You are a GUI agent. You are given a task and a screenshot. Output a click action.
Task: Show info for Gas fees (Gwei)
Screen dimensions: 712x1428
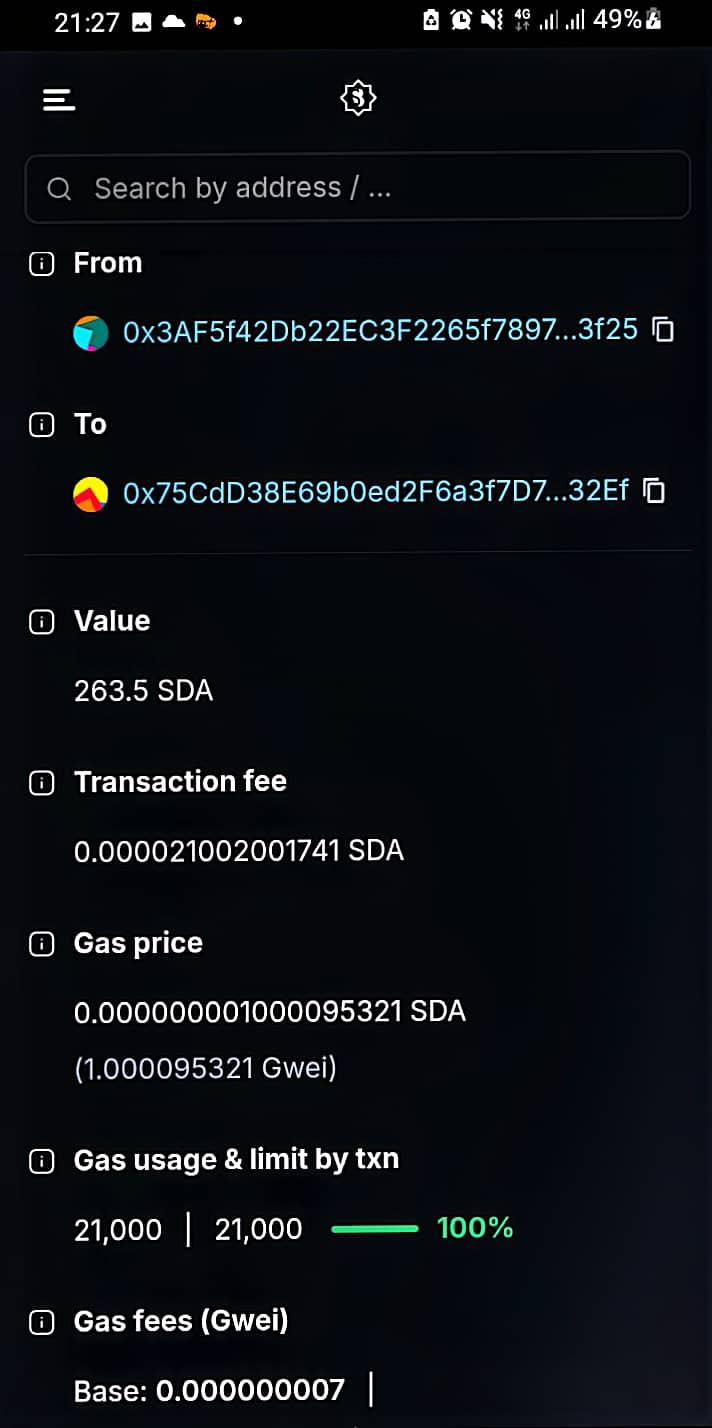point(41,1323)
